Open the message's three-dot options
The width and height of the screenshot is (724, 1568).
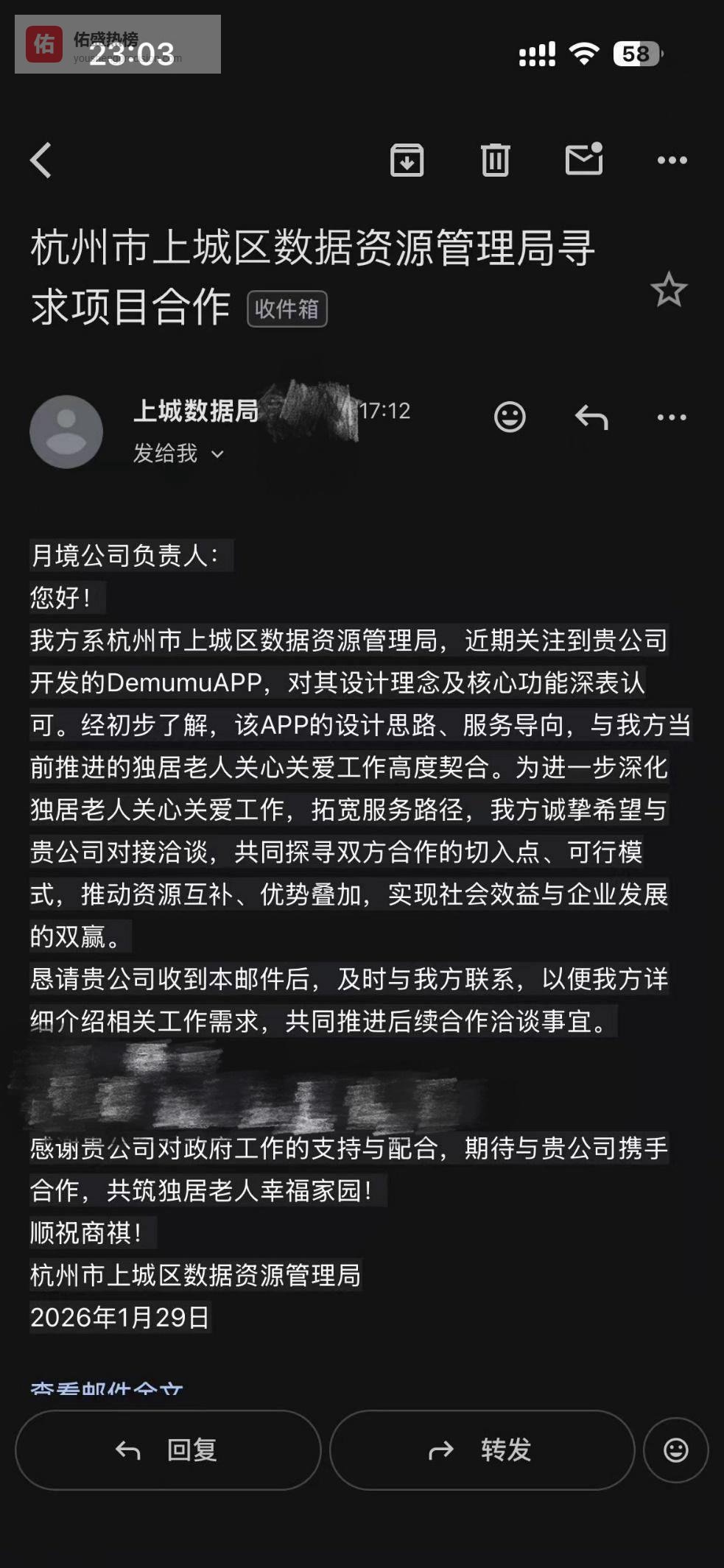coord(672,417)
